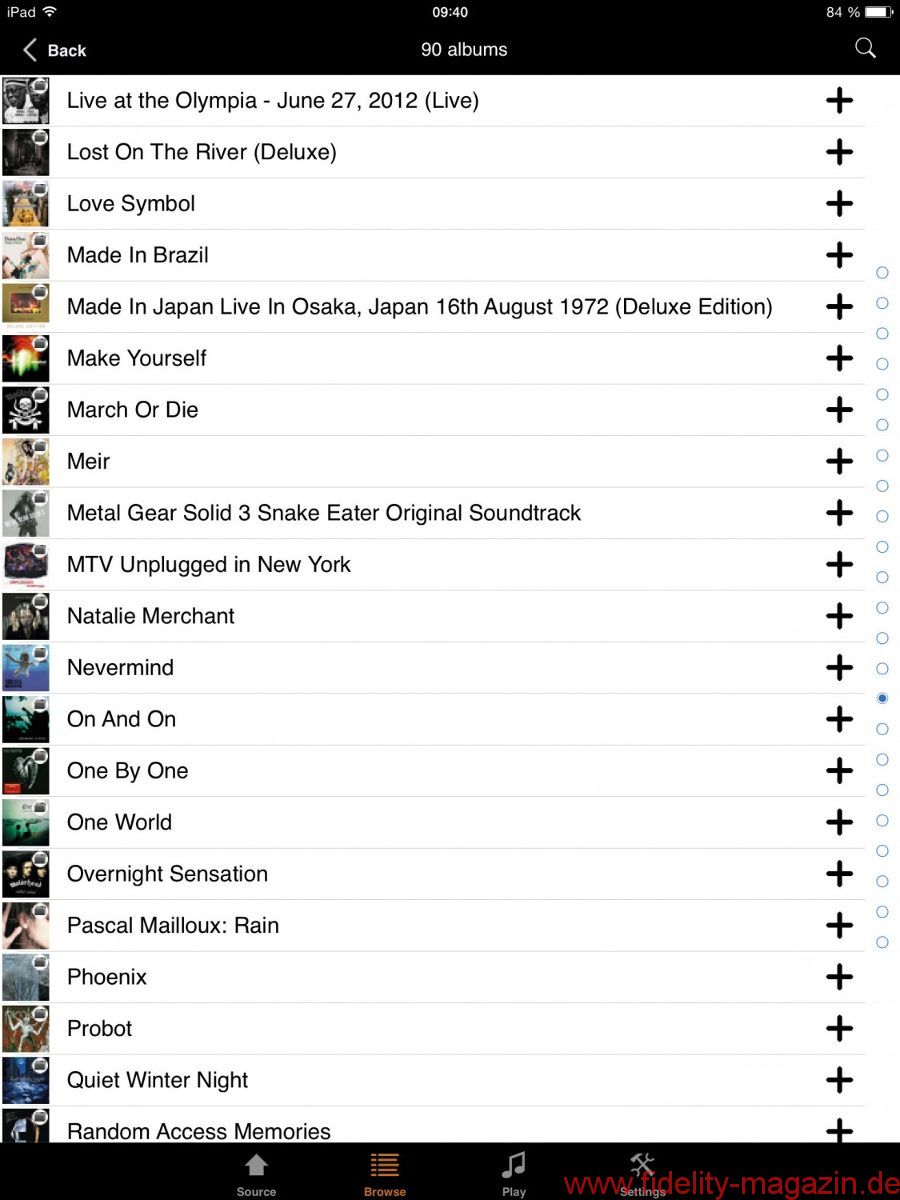Open the Make Yourself album
Viewport: 900px width, 1200px height.
pyautogui.click(x=137, y=358)
